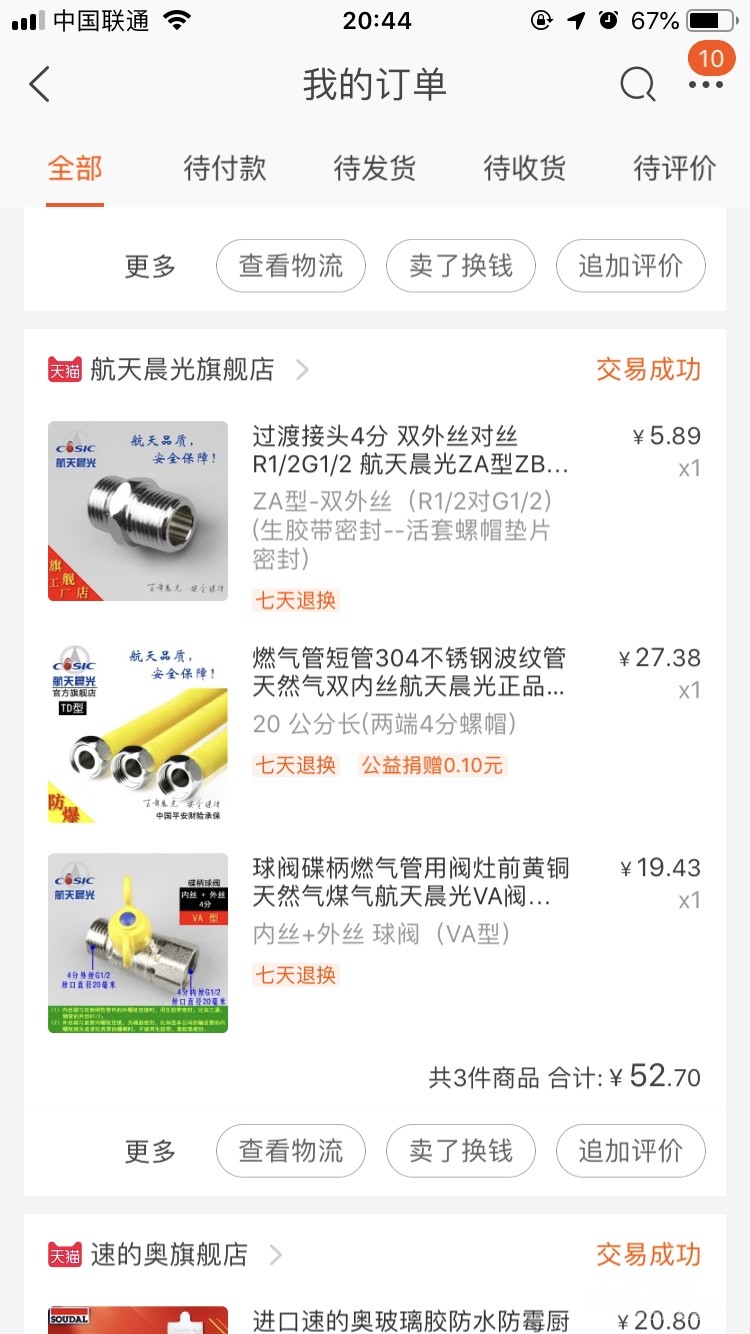Switch to the 待付款 tab
Viewport: 750px width, 1334px height.
click(x=225, y=168)
